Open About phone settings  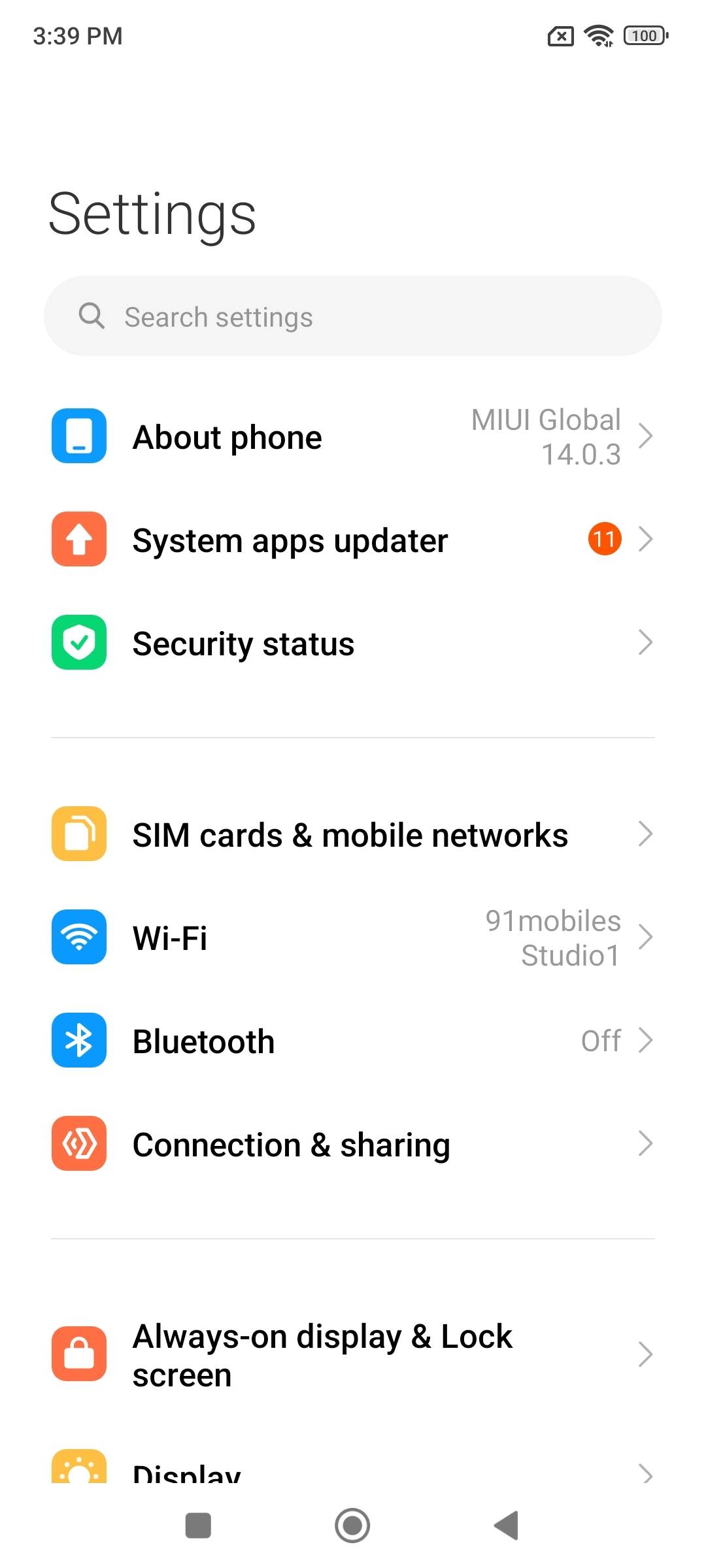tap(353, 436)
